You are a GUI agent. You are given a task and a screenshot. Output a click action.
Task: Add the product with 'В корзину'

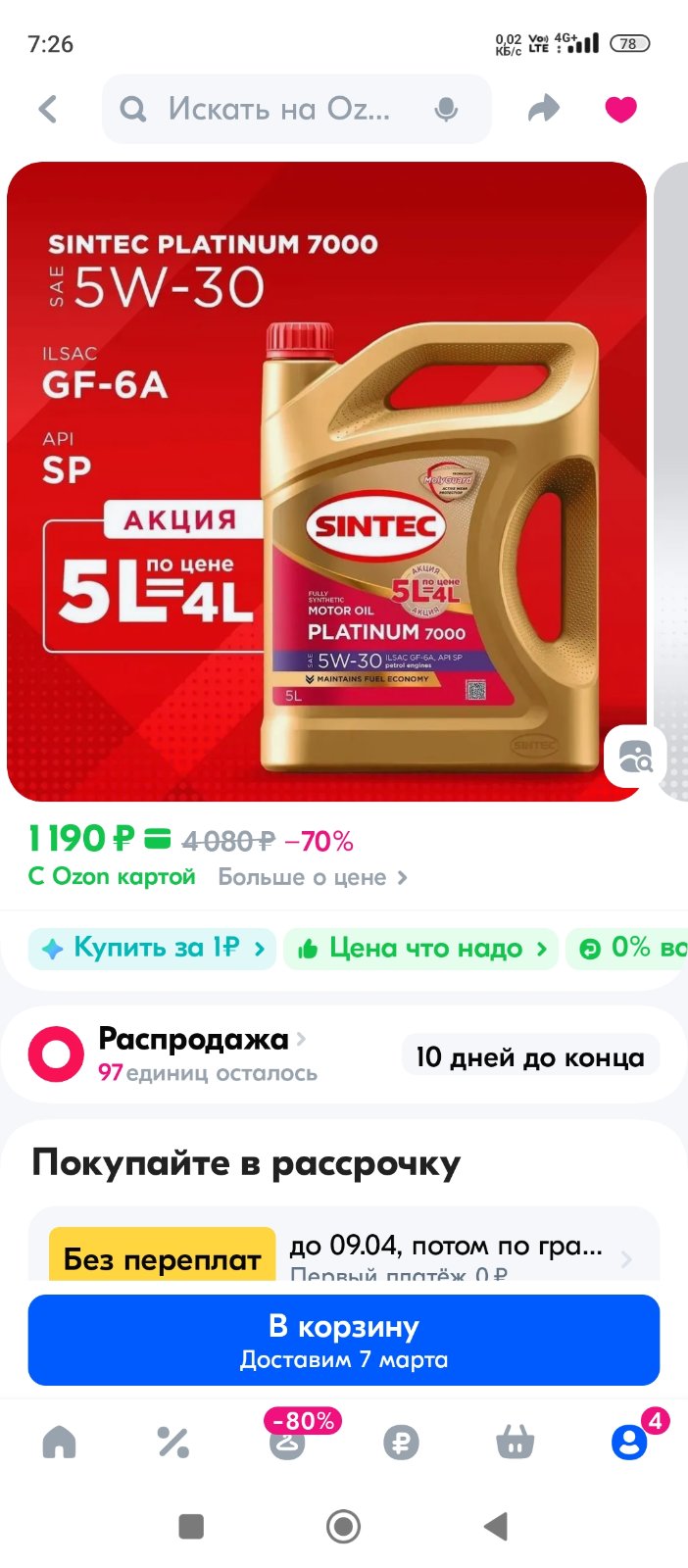pyautogui.click(x=344, y=1340)
